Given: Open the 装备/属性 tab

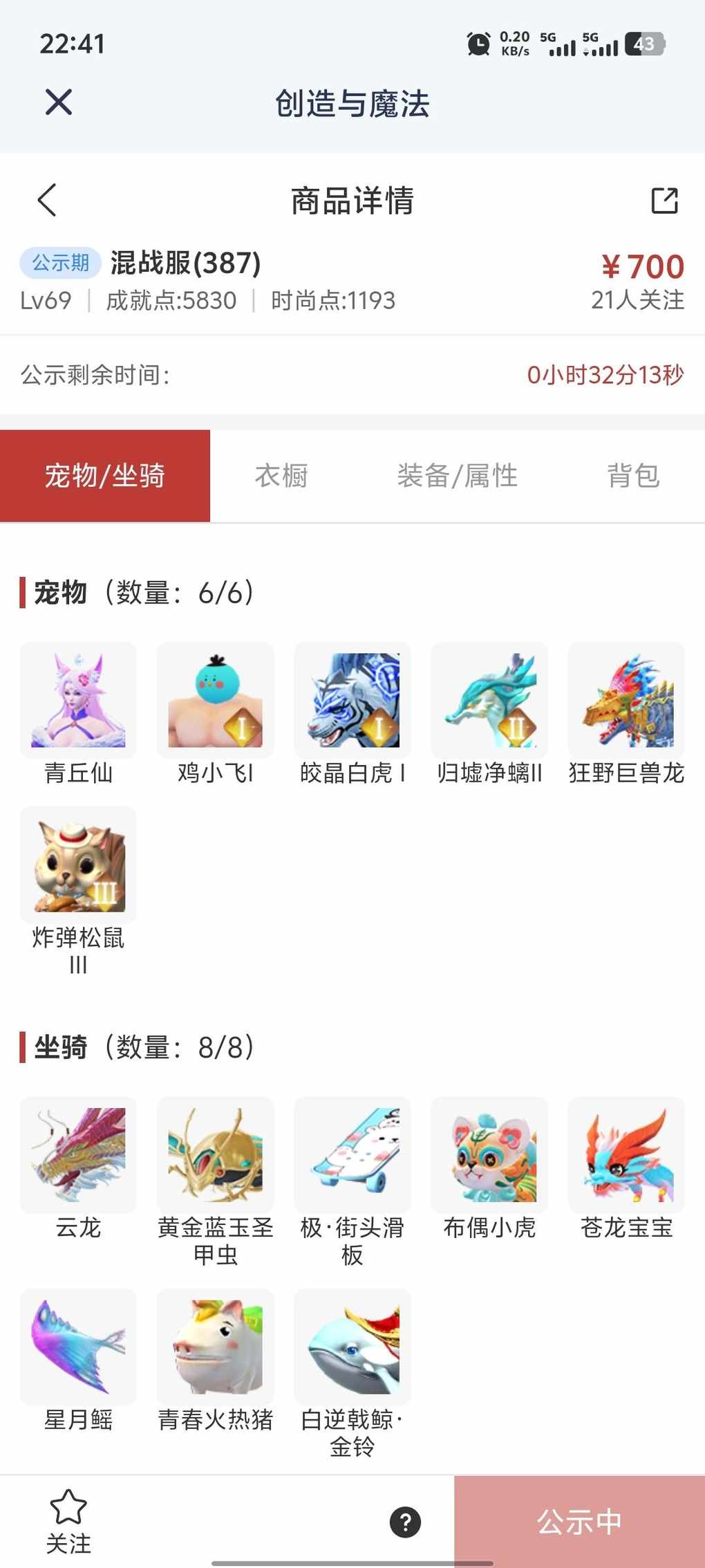Looking at the screenshot, I should (457, 476).
